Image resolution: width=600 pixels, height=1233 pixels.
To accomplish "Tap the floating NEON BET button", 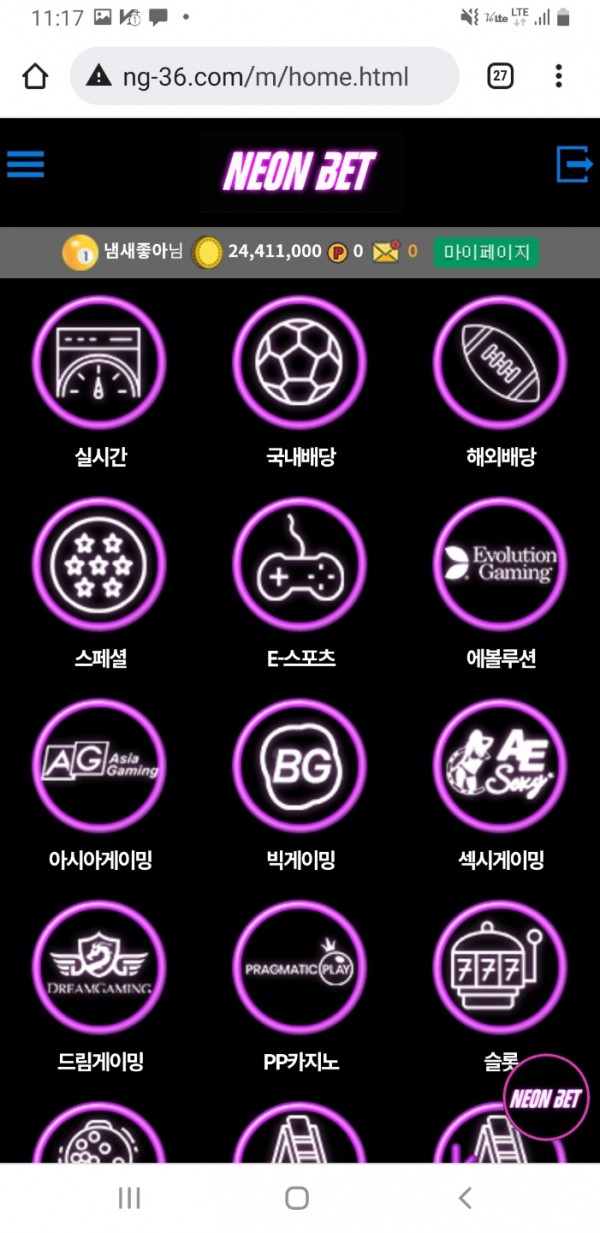I will [546, 1098].
